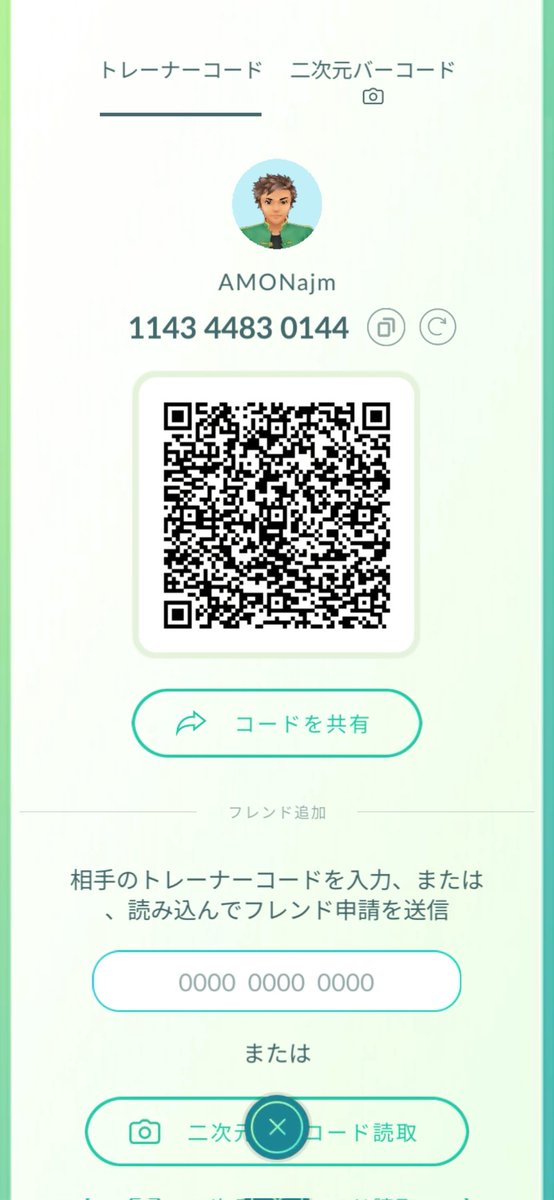Select the トレーナーコード tab
554x1200 pixels.
point(181,70)
